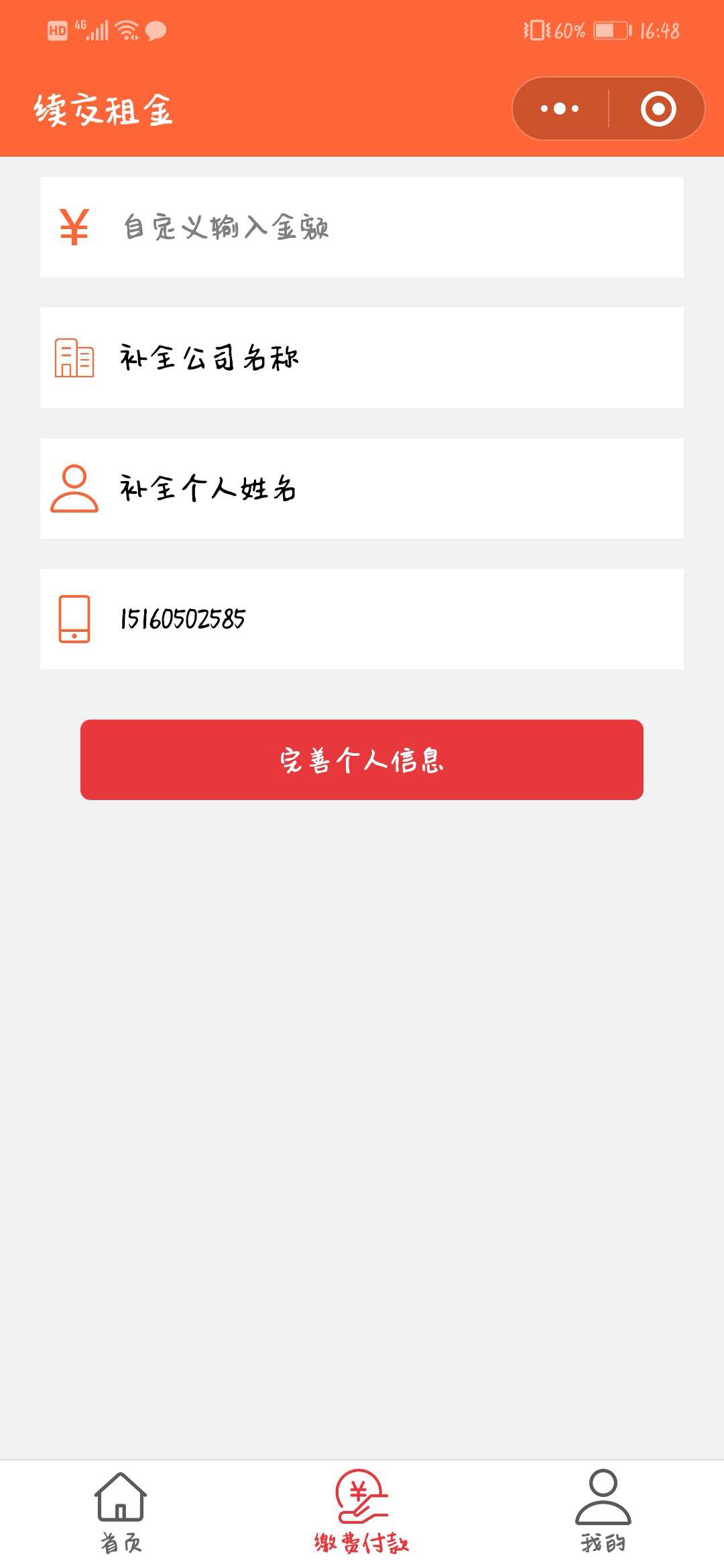Close the mini program with the circle button
Screen dimensions: 724x1568
click(658, 109)
